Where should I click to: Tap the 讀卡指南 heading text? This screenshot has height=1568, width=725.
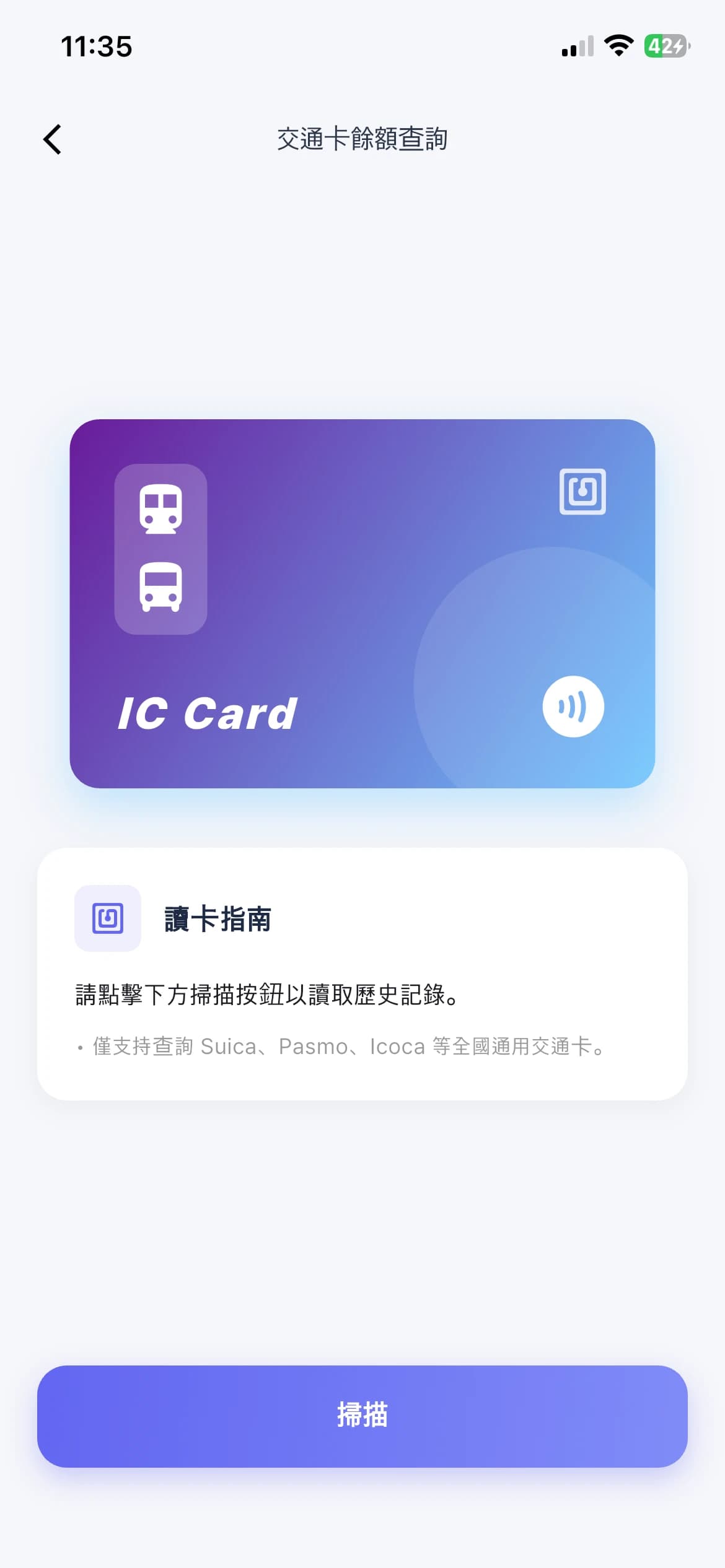click(x=219, y=919)
